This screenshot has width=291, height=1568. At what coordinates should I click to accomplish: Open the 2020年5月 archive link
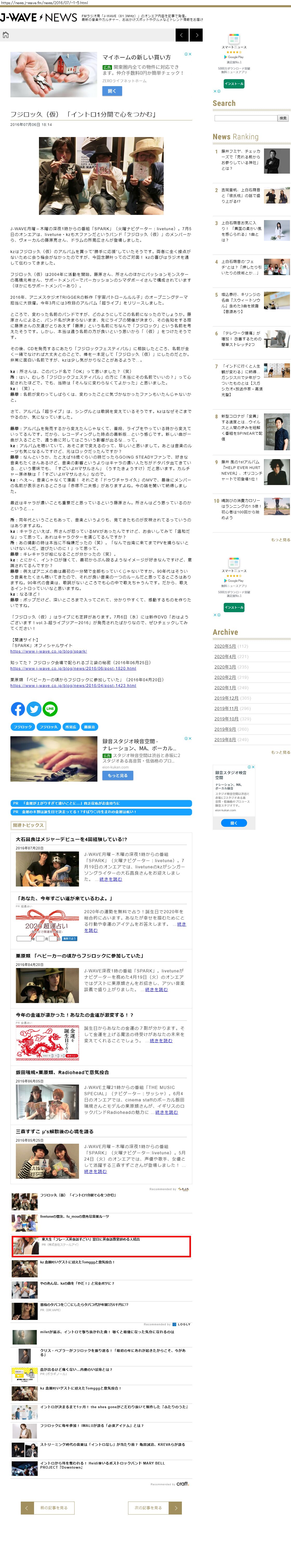[x=225, y=646]
